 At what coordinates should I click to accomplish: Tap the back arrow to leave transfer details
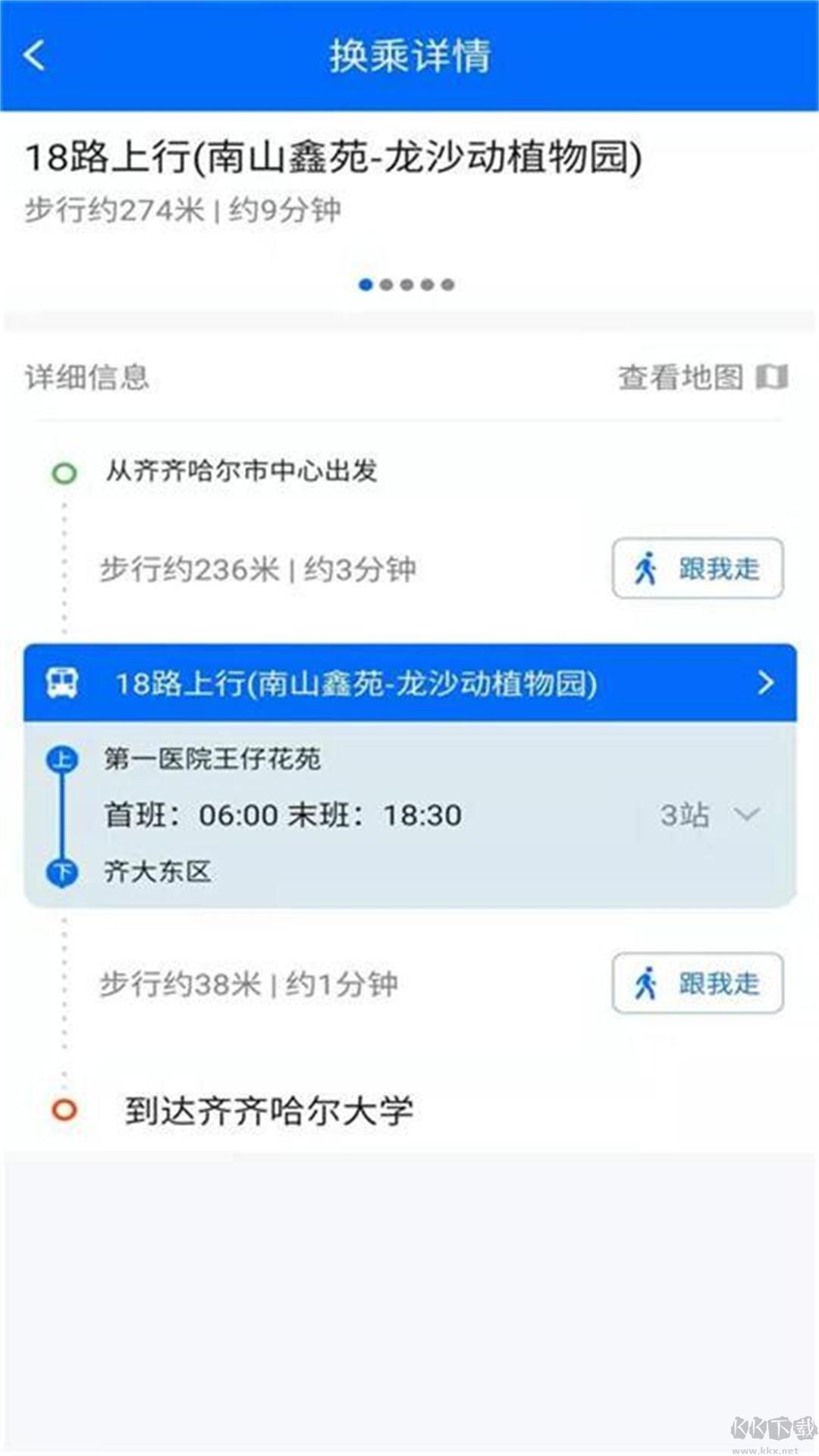35,55
